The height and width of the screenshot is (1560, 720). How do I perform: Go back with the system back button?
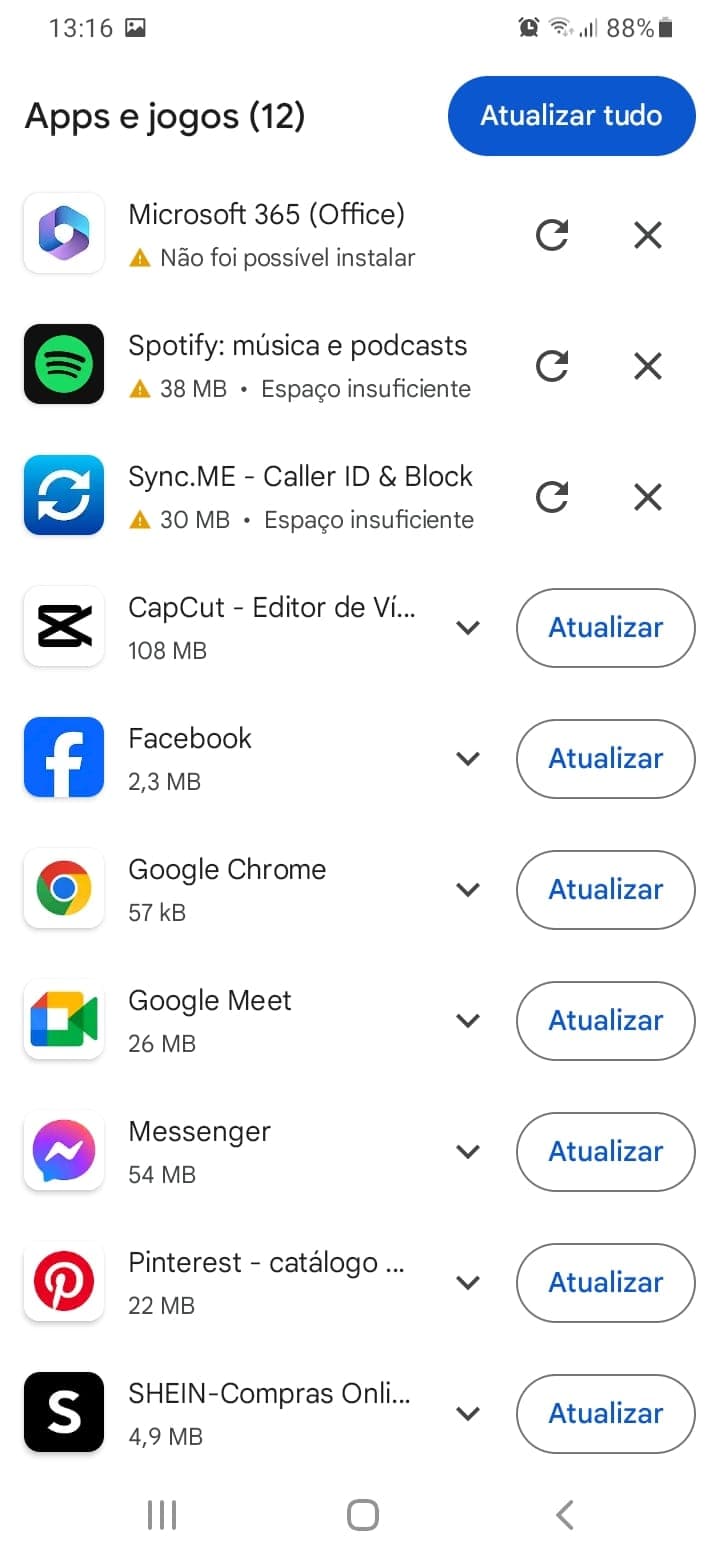click(565, 1515)
